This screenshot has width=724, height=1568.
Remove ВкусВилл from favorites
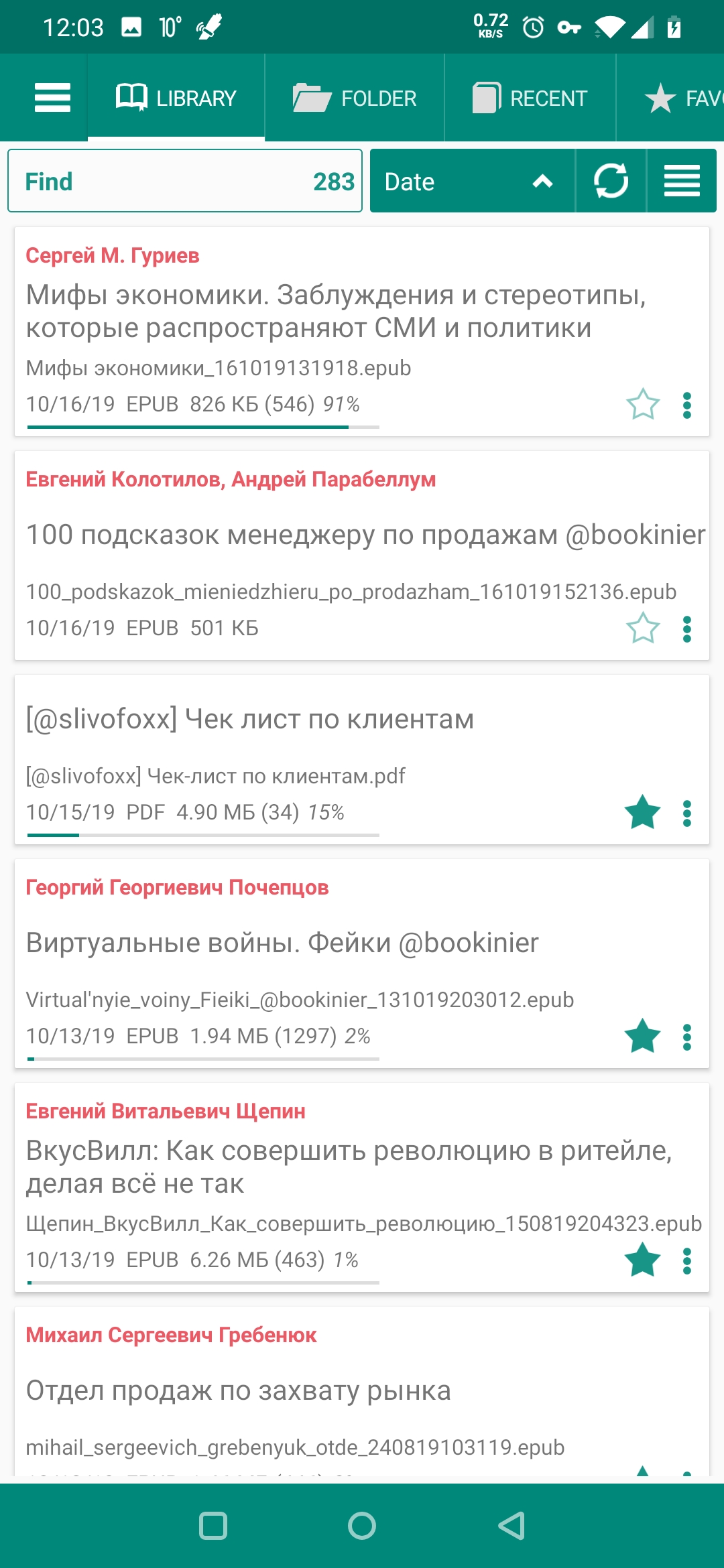(643, 1260)
